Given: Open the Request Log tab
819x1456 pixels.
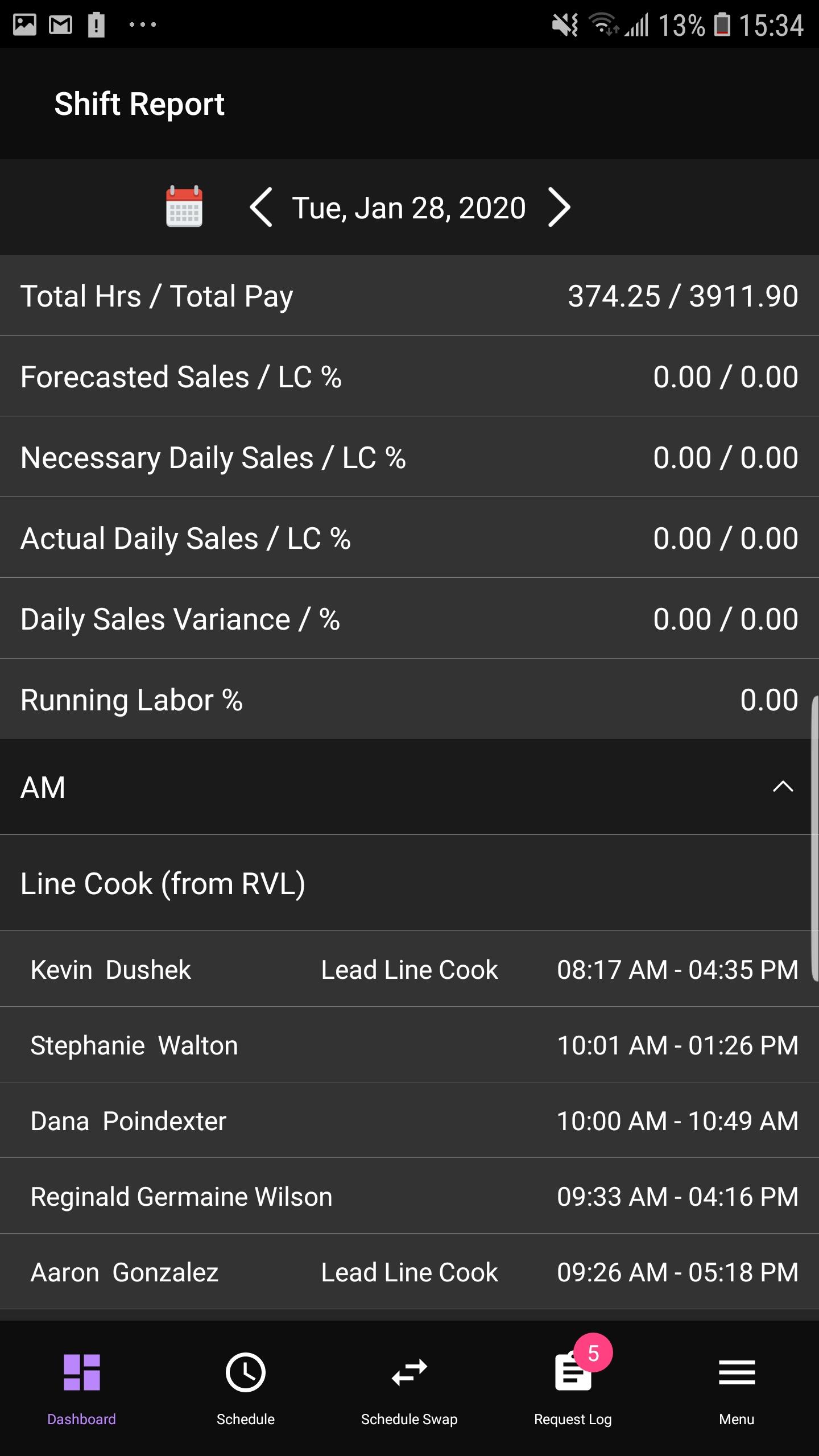Looking at the screenshot, I should (x=573, y=1387).
